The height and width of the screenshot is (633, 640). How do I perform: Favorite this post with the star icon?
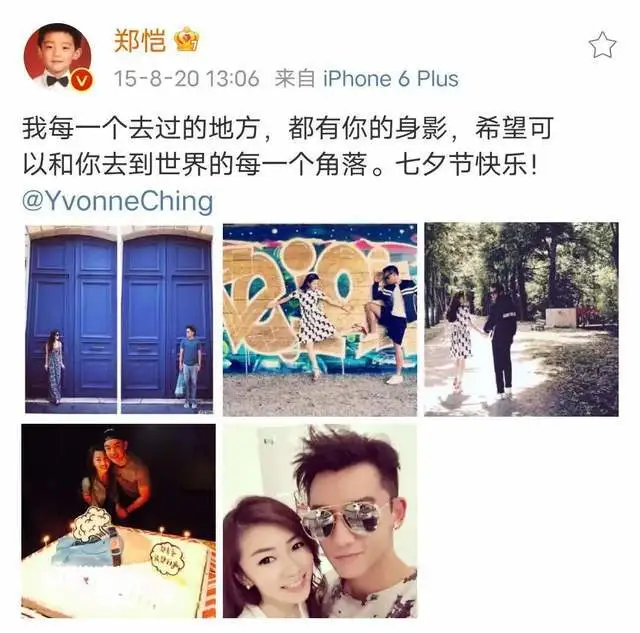pyautogui.click(x=602, y=44)
